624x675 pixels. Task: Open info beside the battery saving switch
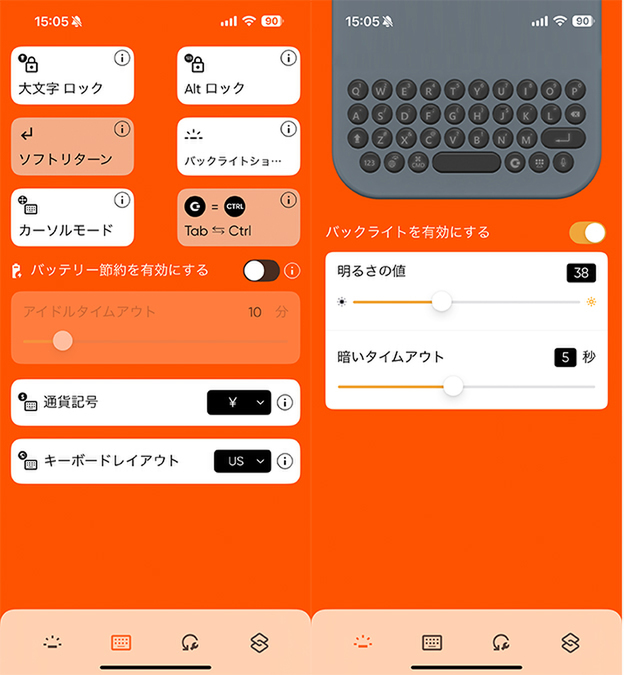coord(292,270)
